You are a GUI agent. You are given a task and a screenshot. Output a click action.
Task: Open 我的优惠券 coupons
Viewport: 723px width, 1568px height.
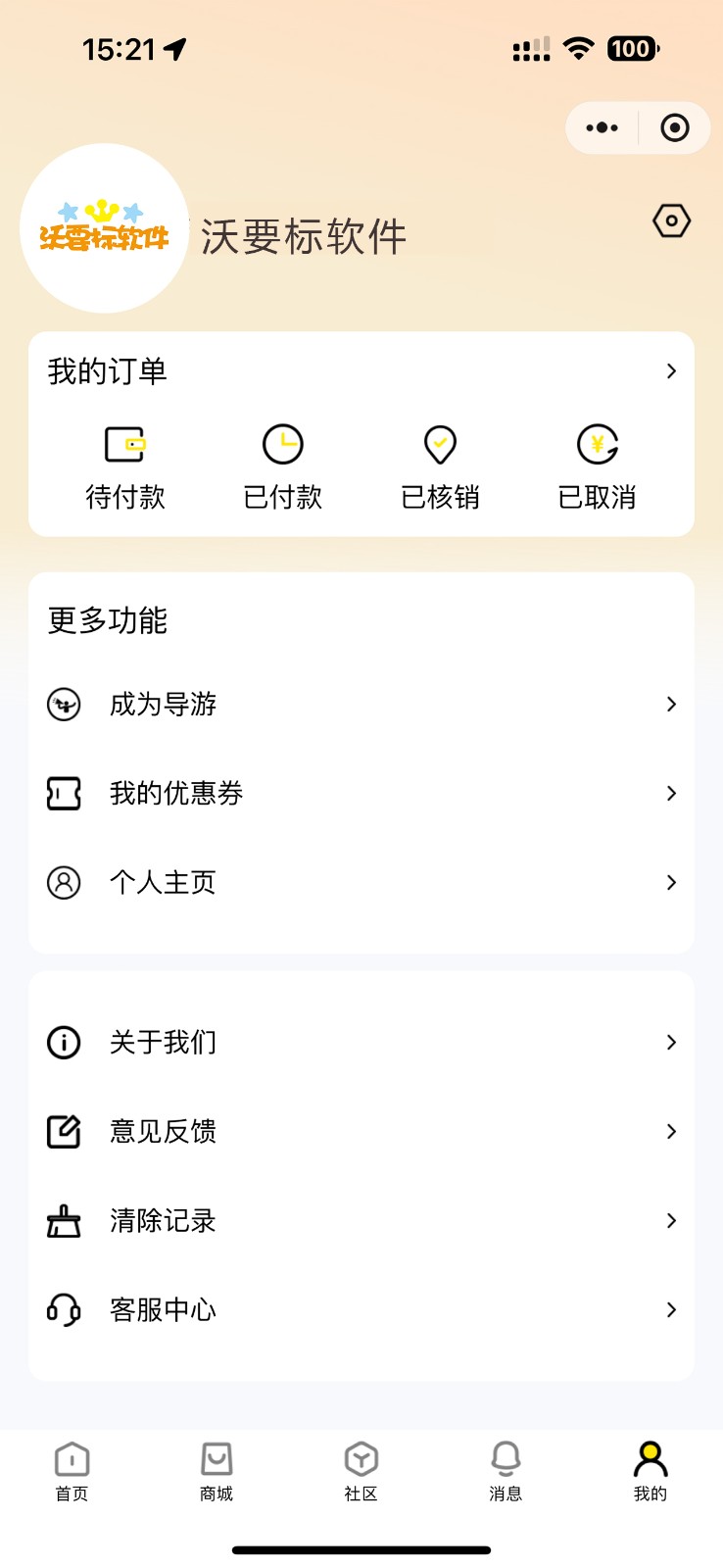point(361,794)
